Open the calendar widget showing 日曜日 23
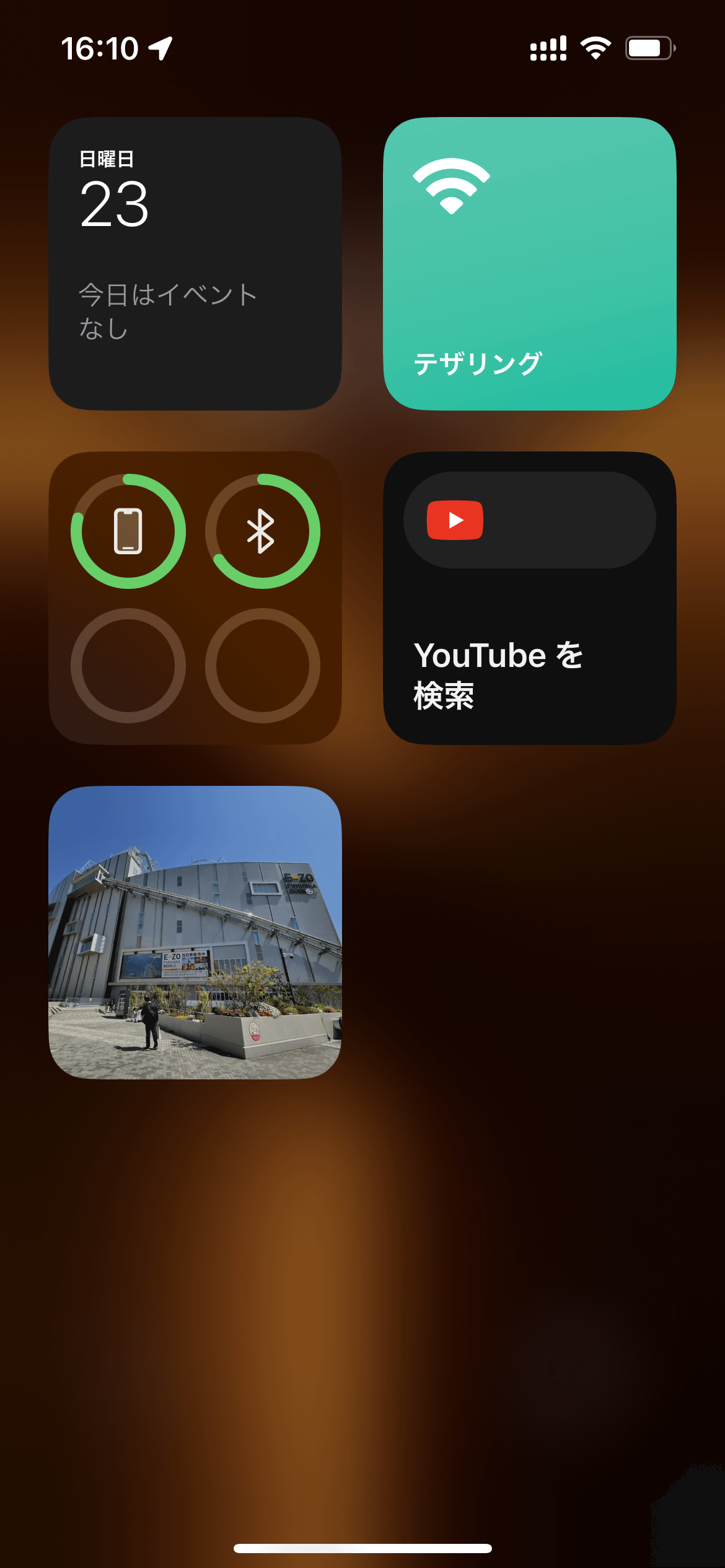Image resolution: width=725 pixels, height=1568 pixels. point(195,263)
